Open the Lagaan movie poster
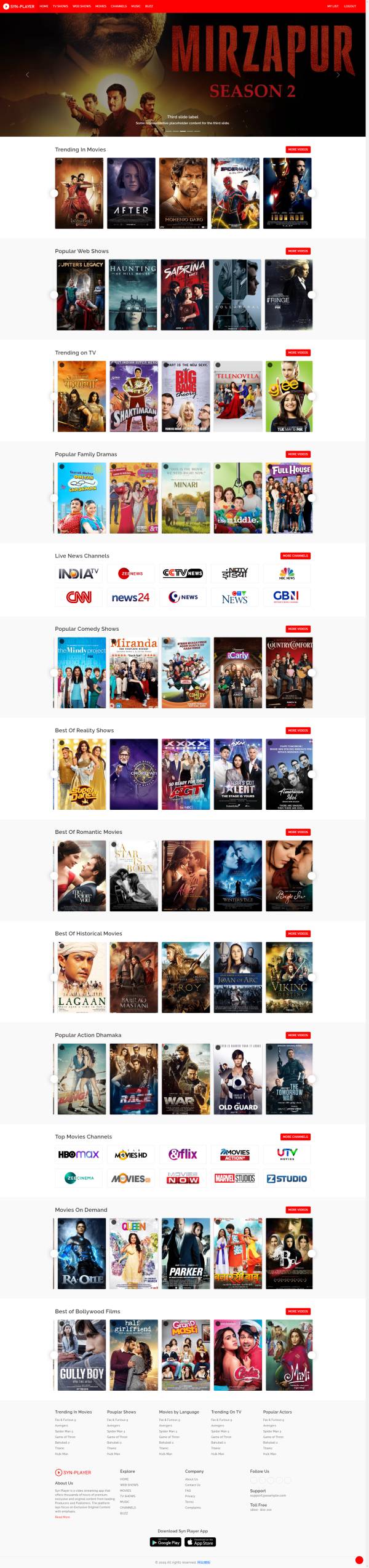 pos(81,977)
